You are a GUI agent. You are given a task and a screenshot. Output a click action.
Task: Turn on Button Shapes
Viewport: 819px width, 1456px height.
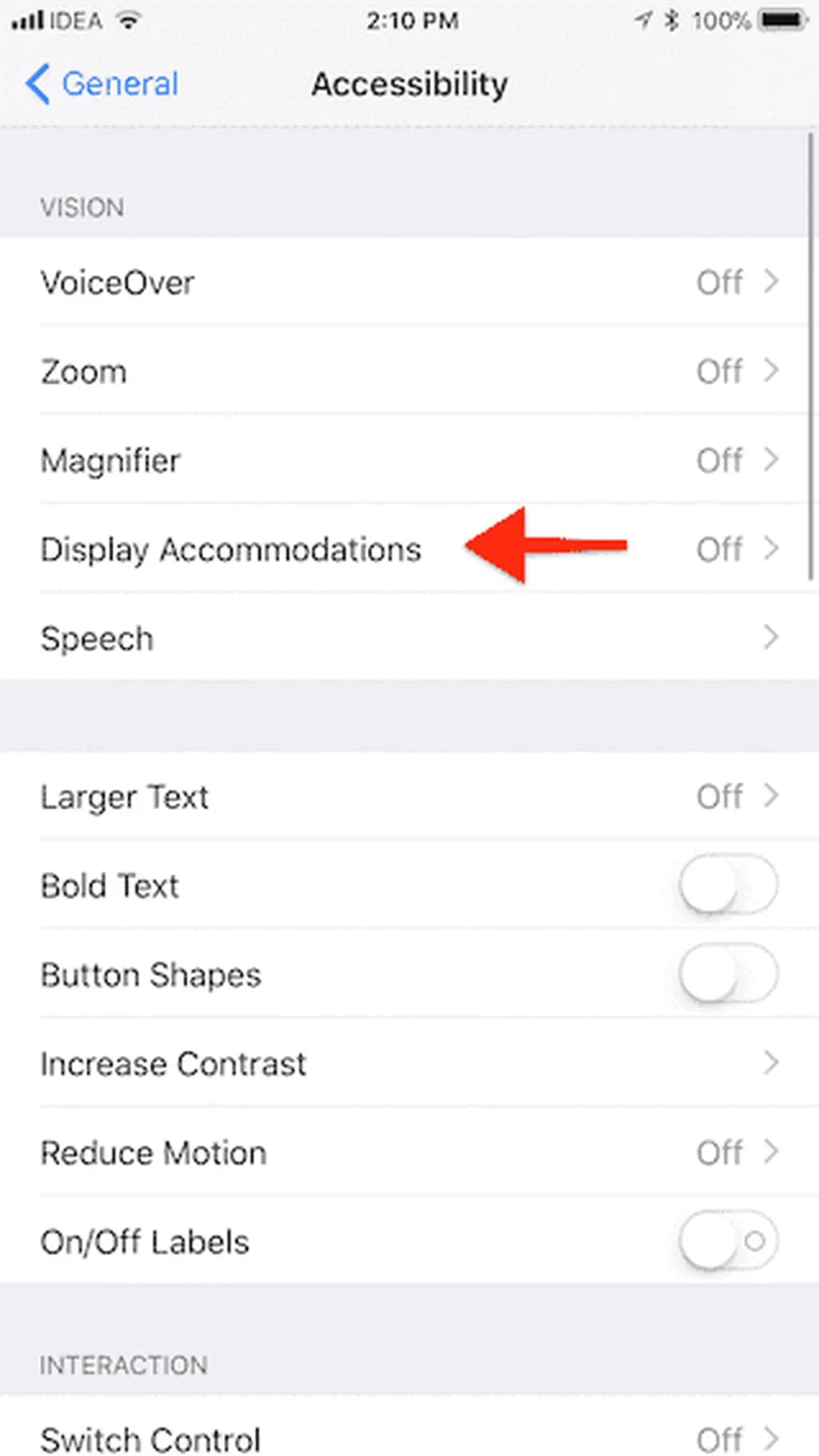pos(727,975)
